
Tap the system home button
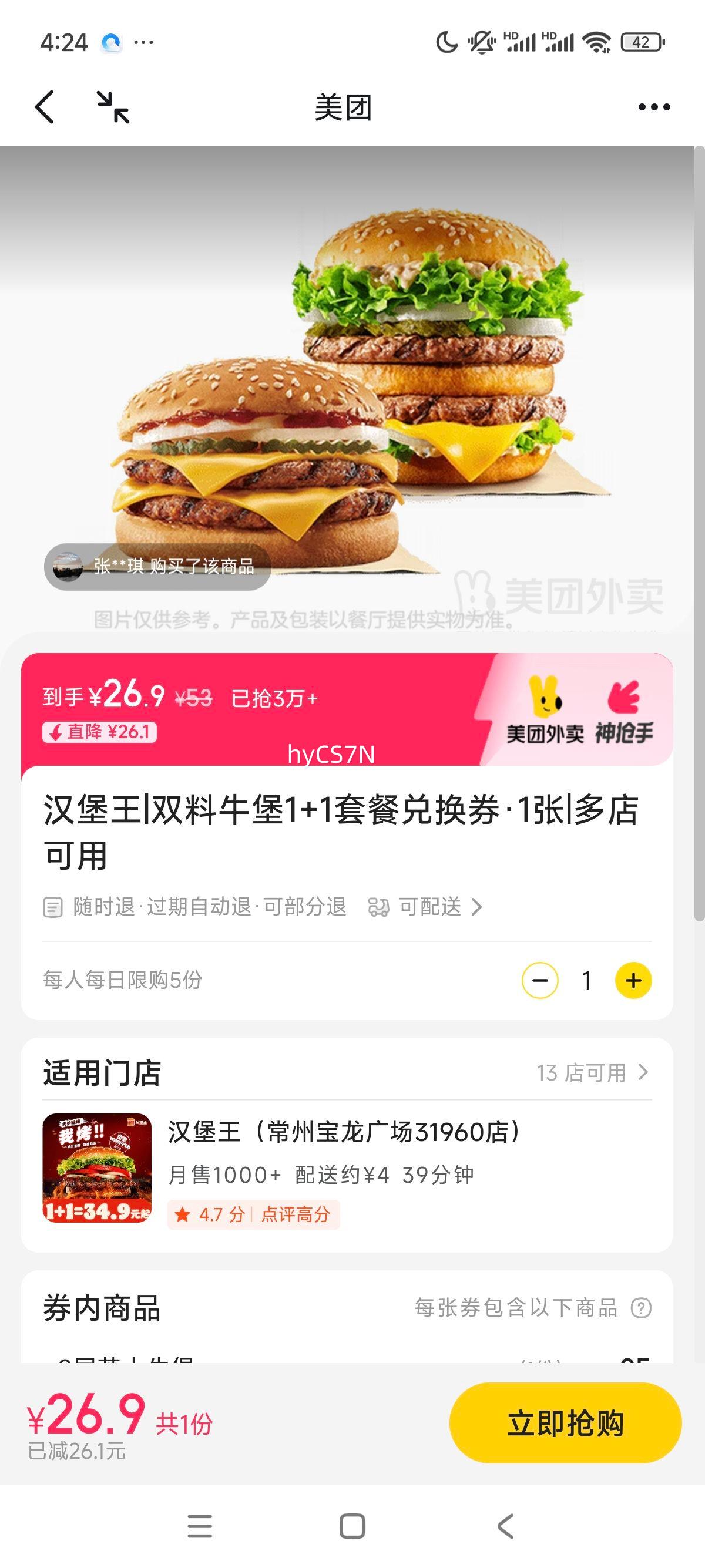[x=352, y=1526]
